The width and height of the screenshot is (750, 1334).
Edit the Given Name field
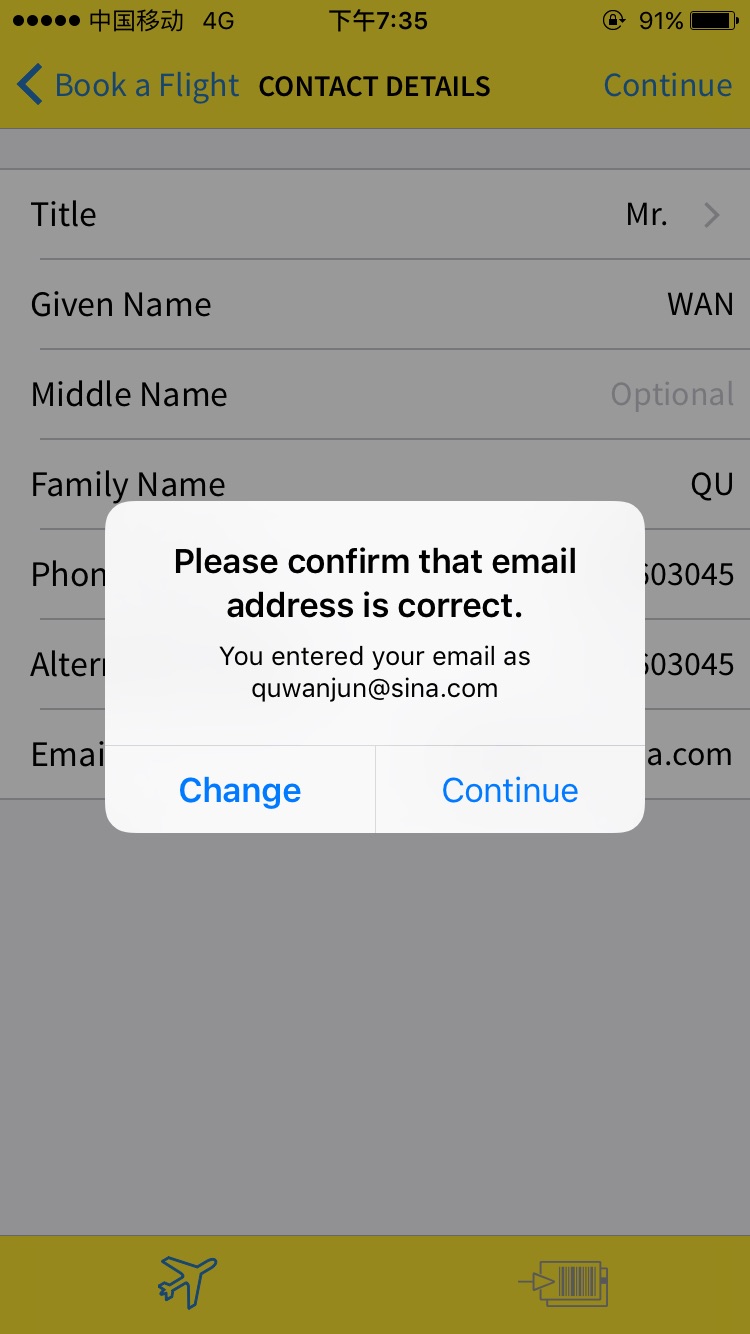coord(375,305)
